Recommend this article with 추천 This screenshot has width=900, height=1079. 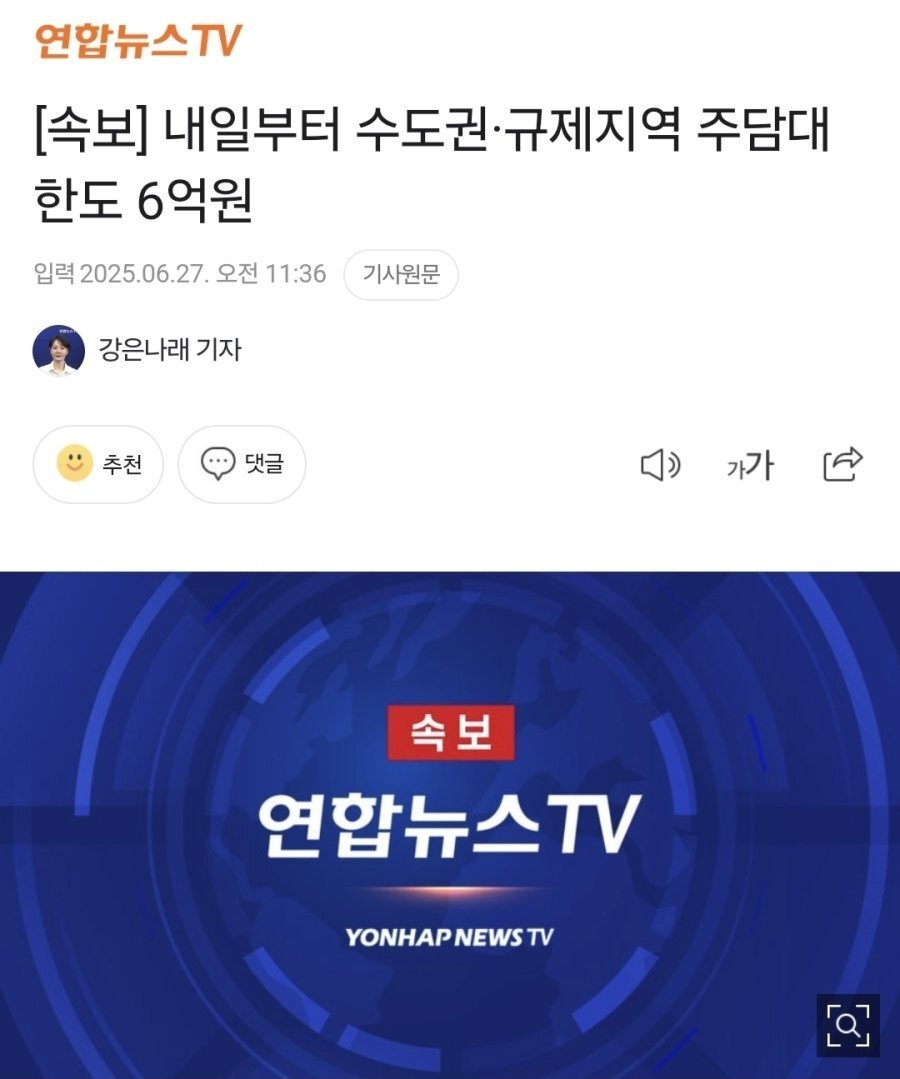(x=98, y=464)
